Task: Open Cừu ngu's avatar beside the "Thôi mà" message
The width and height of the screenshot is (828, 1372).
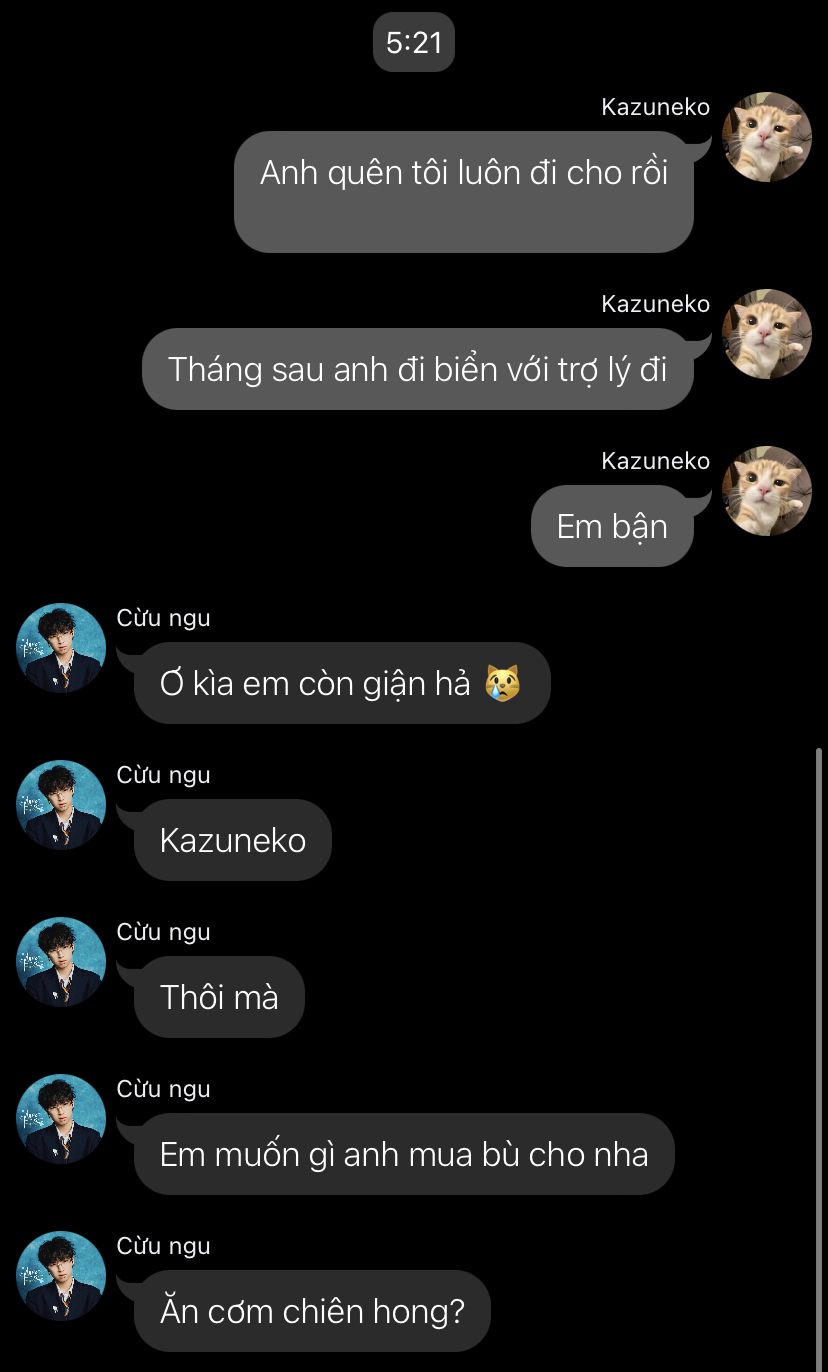Action: [x=61, y=962]
